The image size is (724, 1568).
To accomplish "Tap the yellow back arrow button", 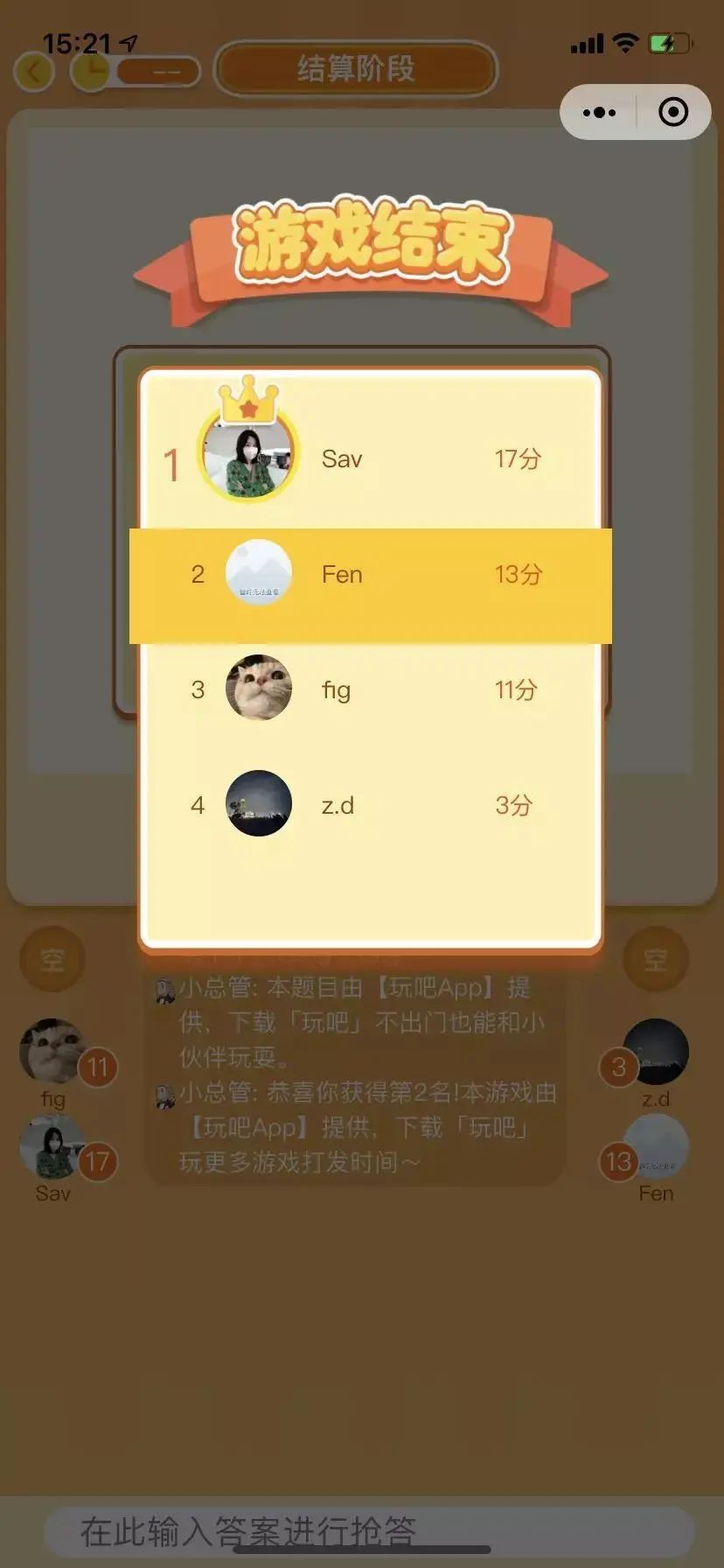I will (33, 72).
